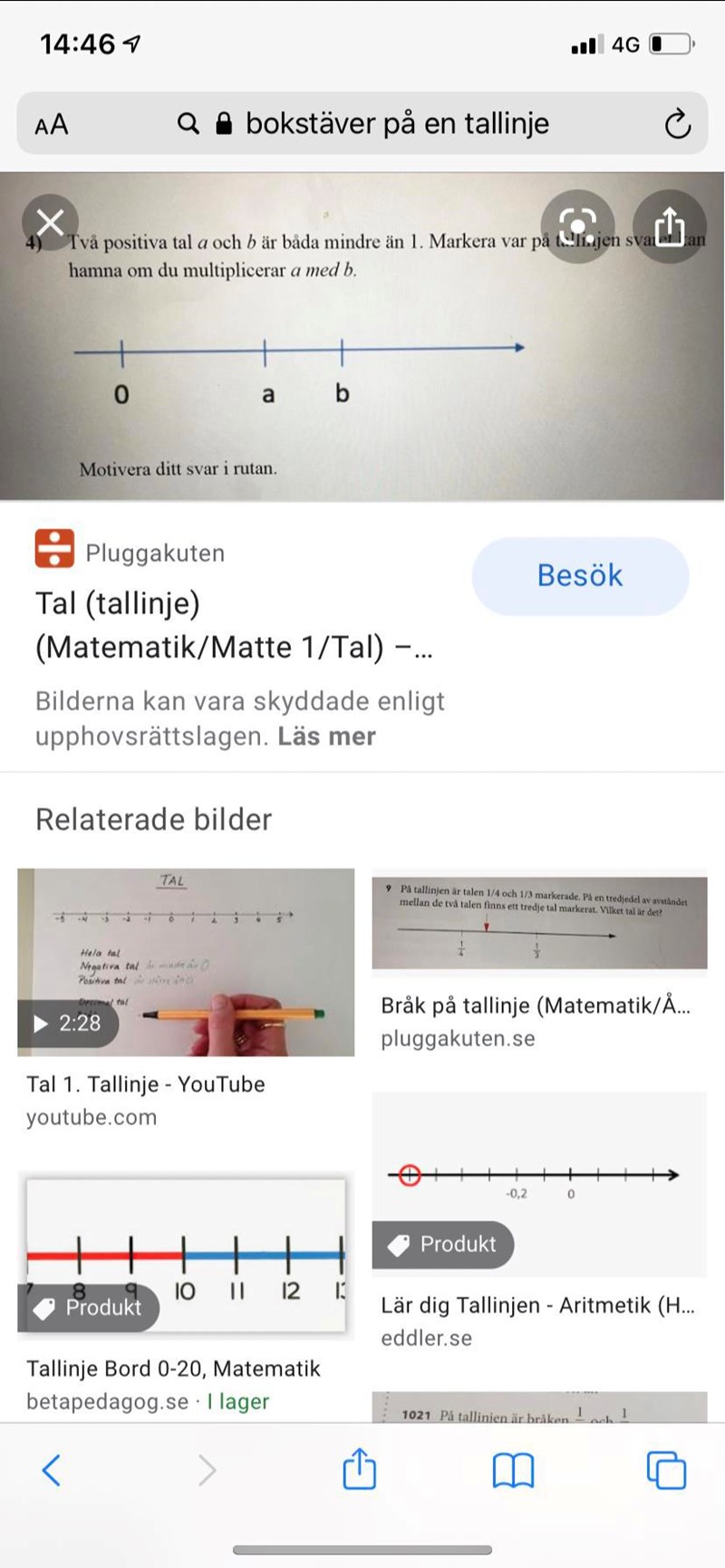
Task: Close the image preview
Action: [50, 222]
